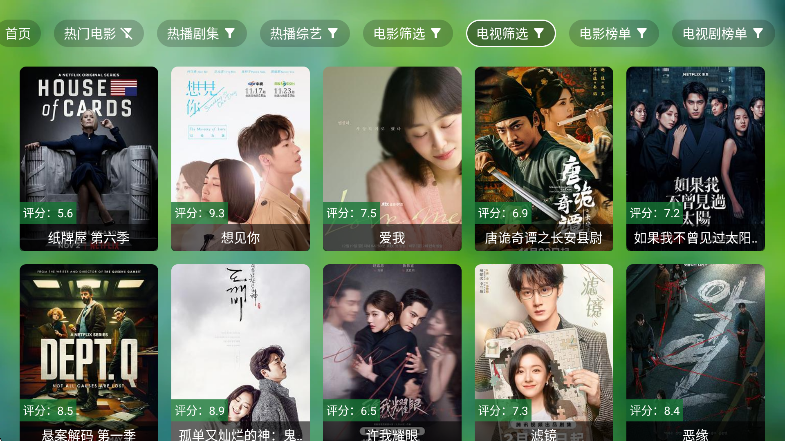Open the 热门电影 tab

pyautogui.click(x=98, y=33)
